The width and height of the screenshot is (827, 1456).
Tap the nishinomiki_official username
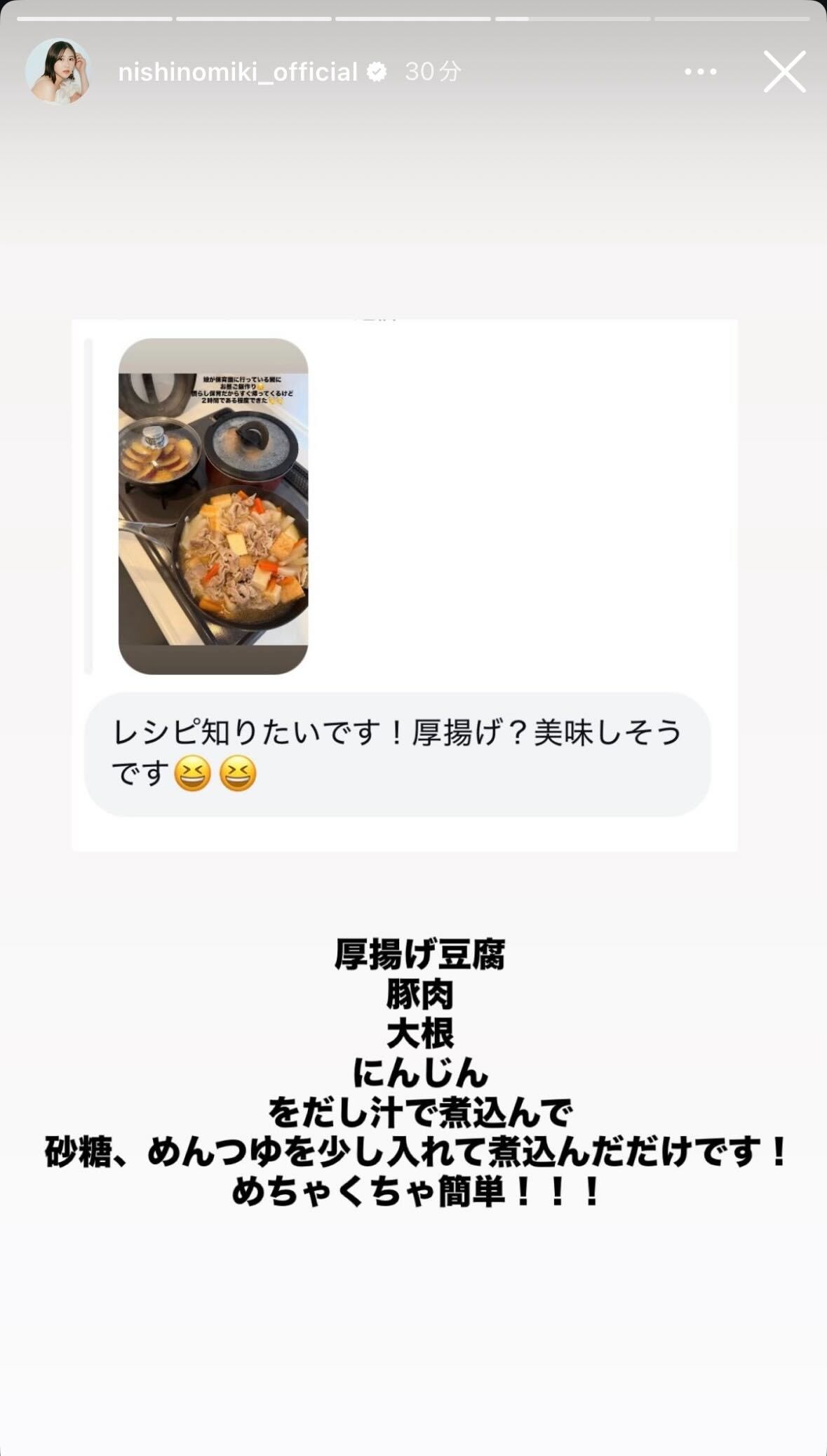point(237,72)
